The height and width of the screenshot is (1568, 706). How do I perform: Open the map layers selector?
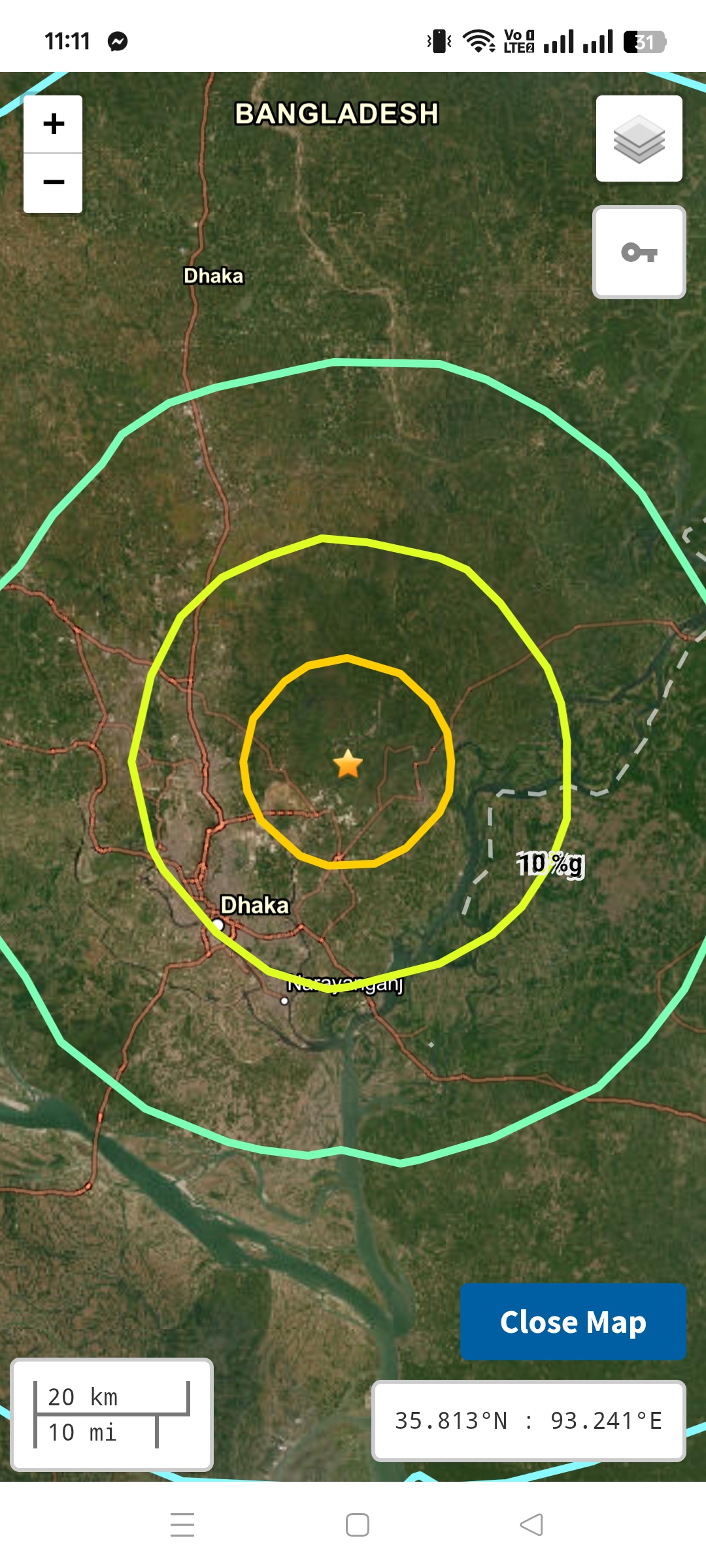click(639, 139)
